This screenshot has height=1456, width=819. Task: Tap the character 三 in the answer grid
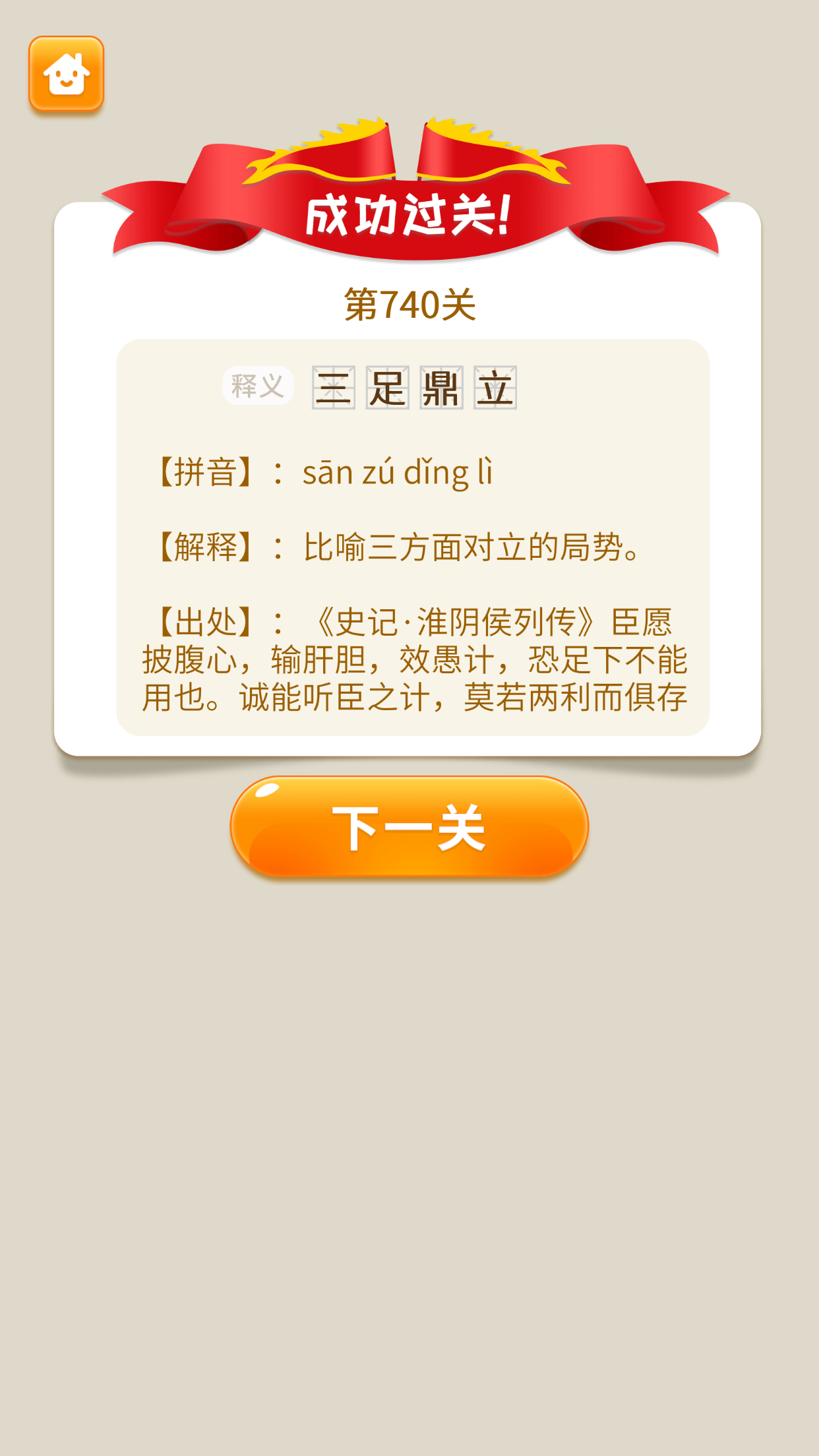pyautogui.click(x=333, y=387)
